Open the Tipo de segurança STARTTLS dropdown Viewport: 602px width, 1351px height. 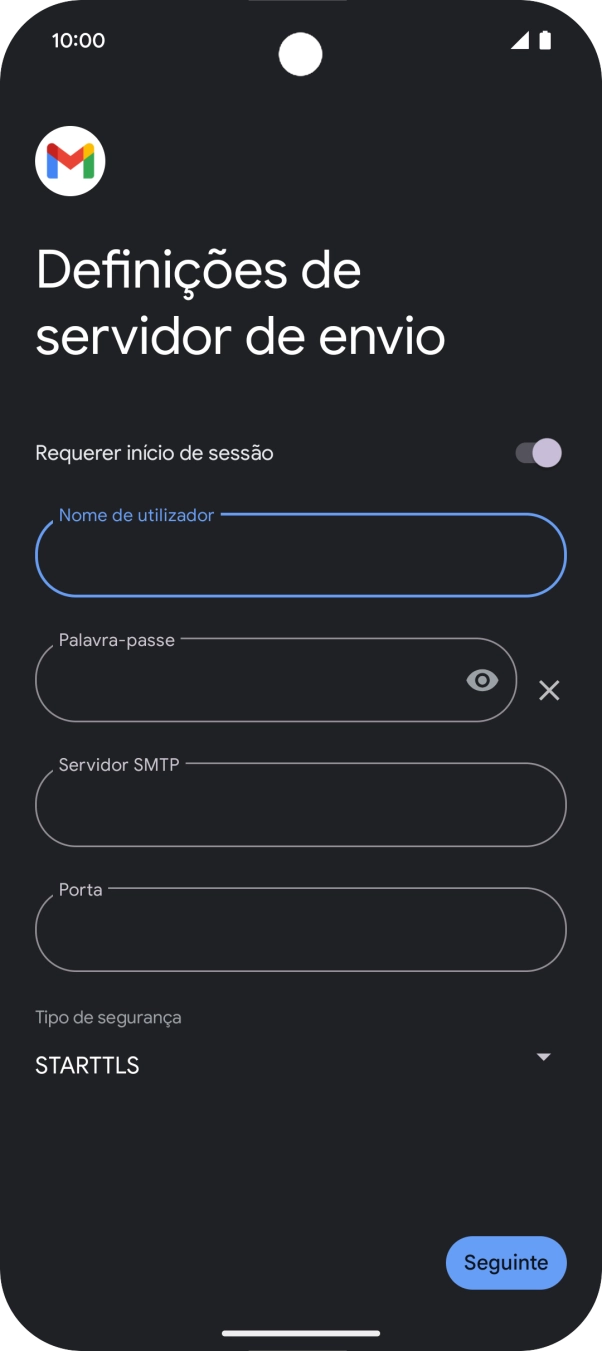pos(300,1064)
